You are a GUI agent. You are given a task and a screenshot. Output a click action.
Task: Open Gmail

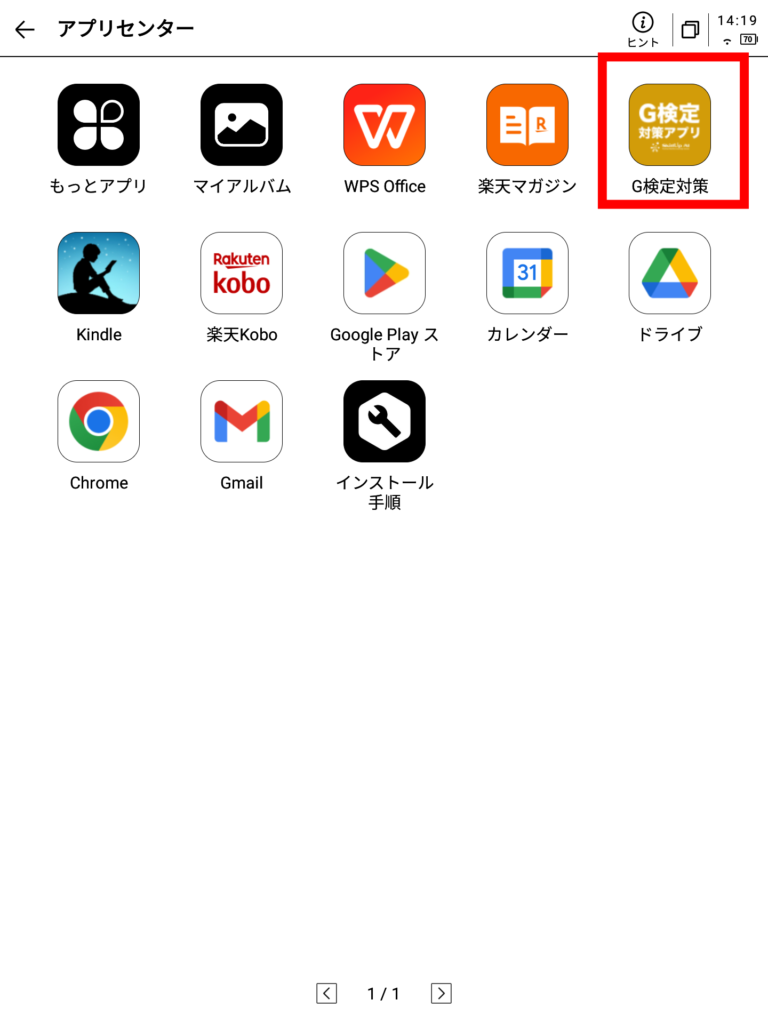click(x=241, y=421)
